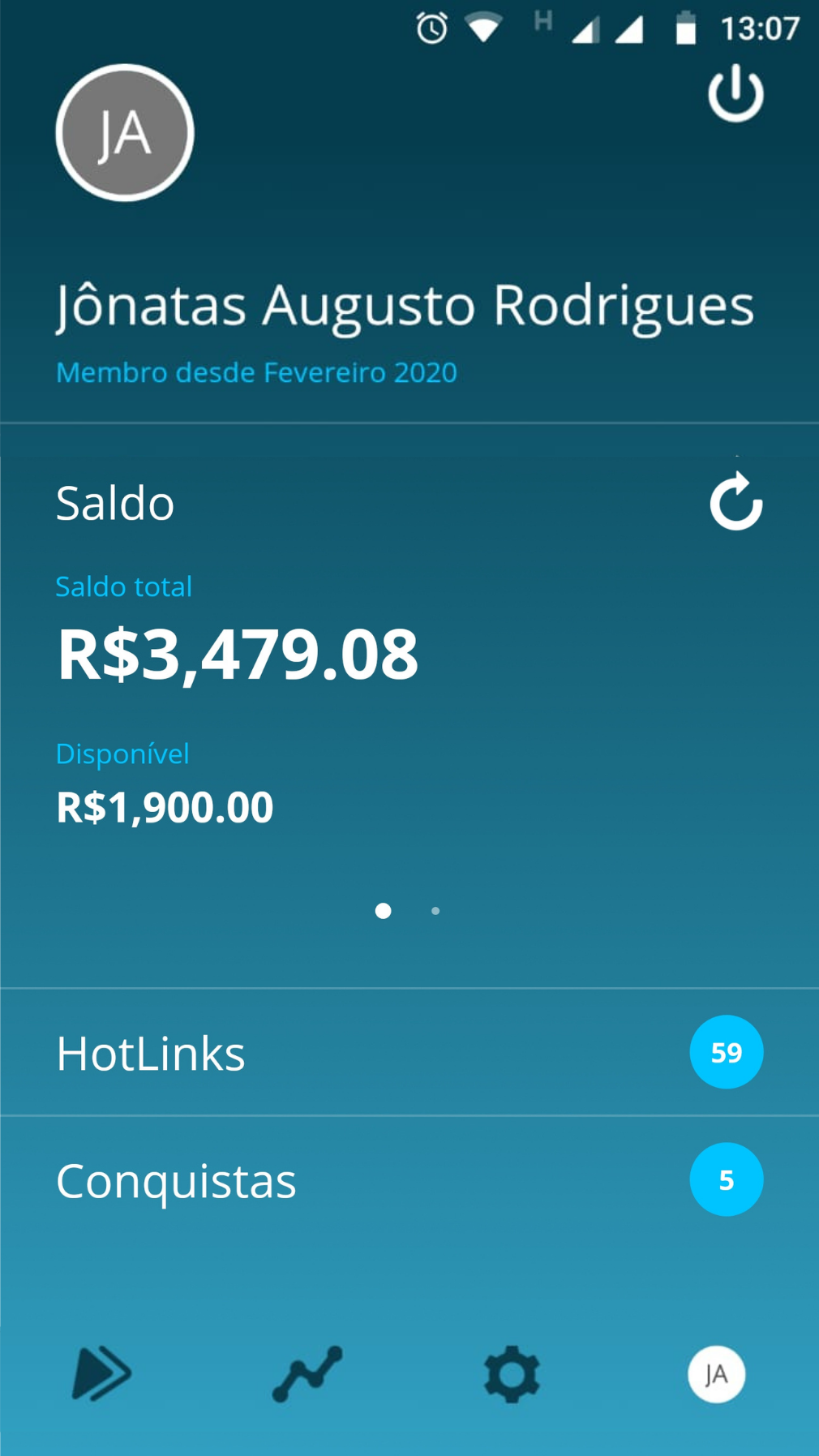Screen dimensions: 819x1456
Task: Switch to the line chart analytics tab
Action: [307, 1373]
